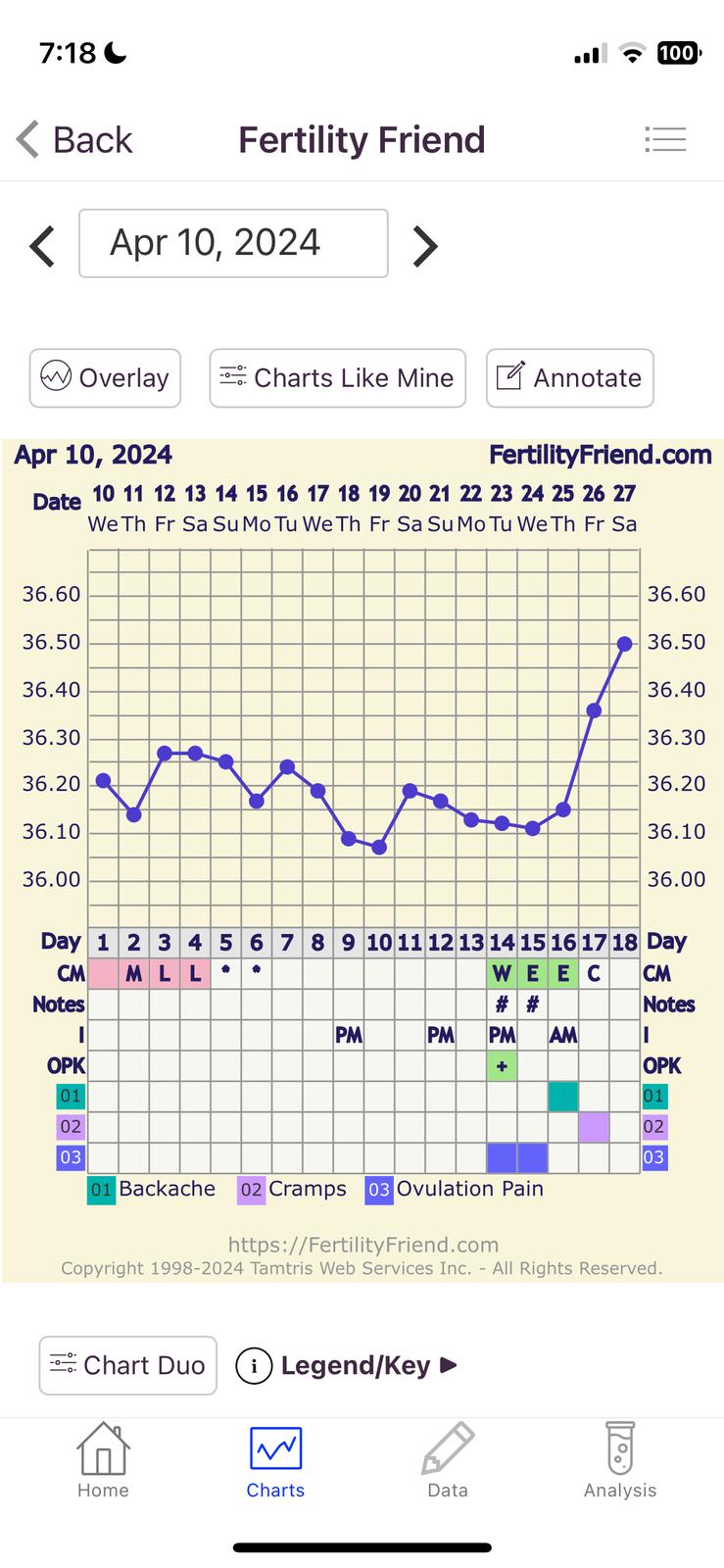Select the Charts tab
The height and width of the screenshot is (1568, 724).
[275, 1460]
